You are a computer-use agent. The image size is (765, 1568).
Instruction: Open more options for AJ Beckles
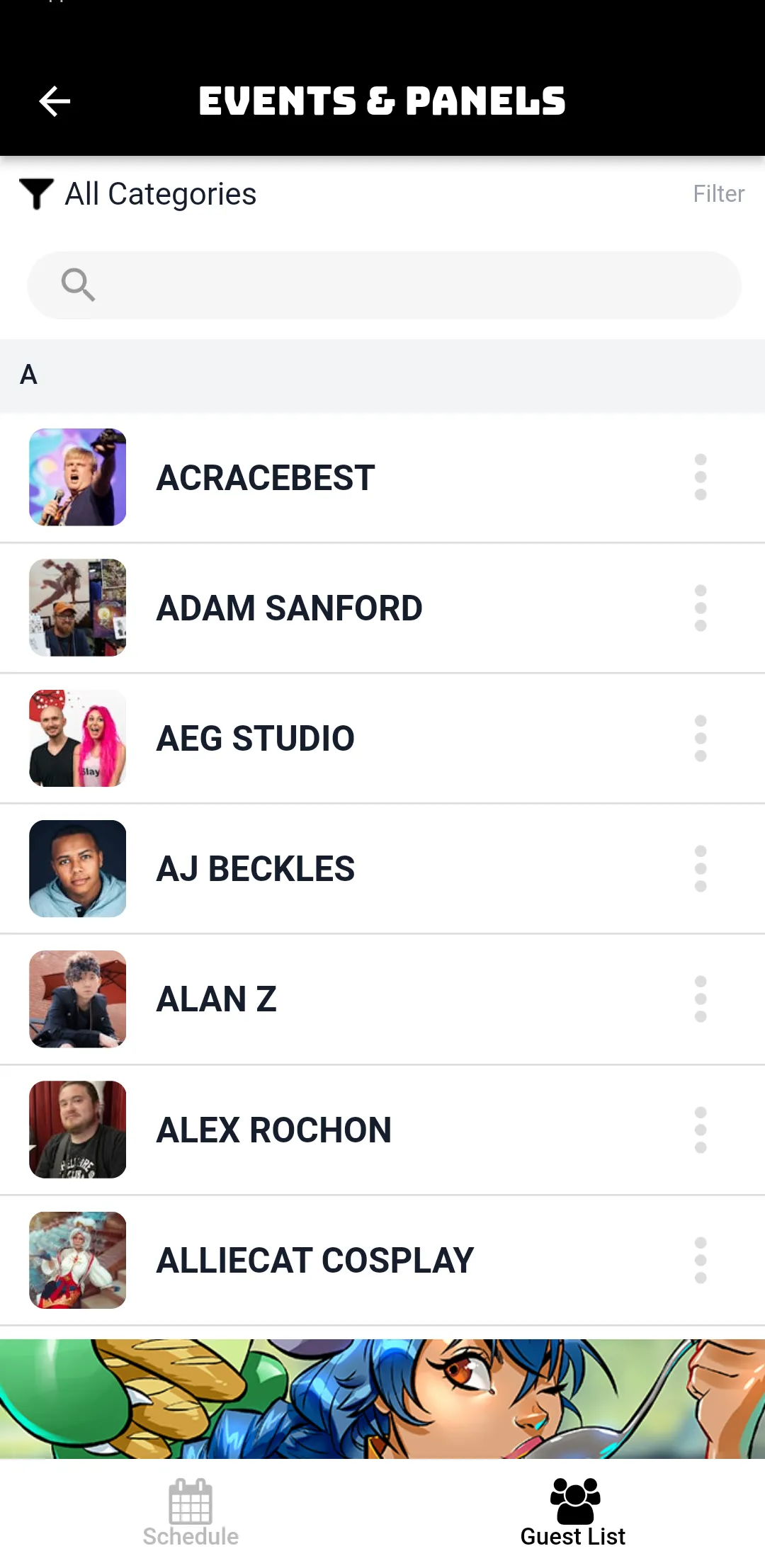[x=701, y=868]
